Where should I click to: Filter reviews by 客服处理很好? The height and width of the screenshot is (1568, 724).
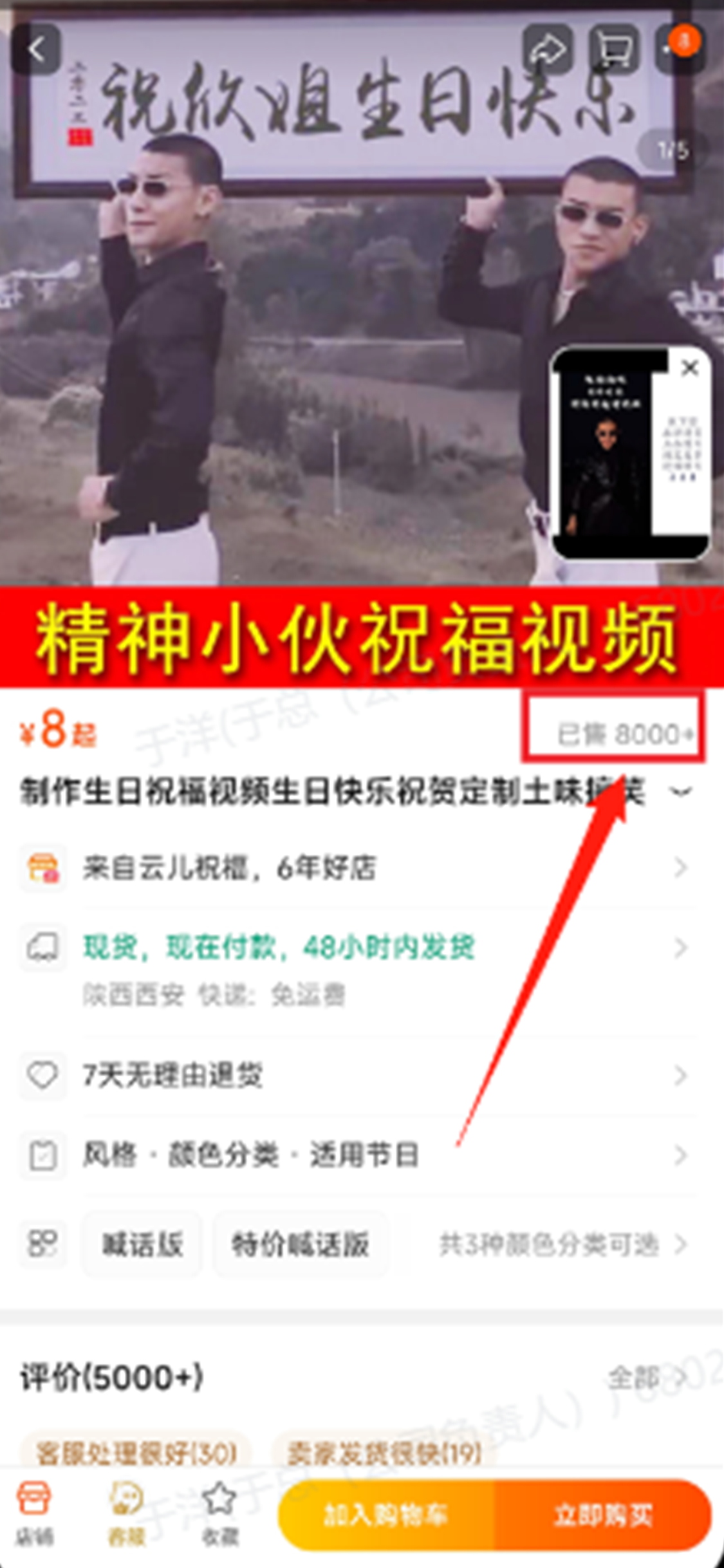click(136, 1453)
